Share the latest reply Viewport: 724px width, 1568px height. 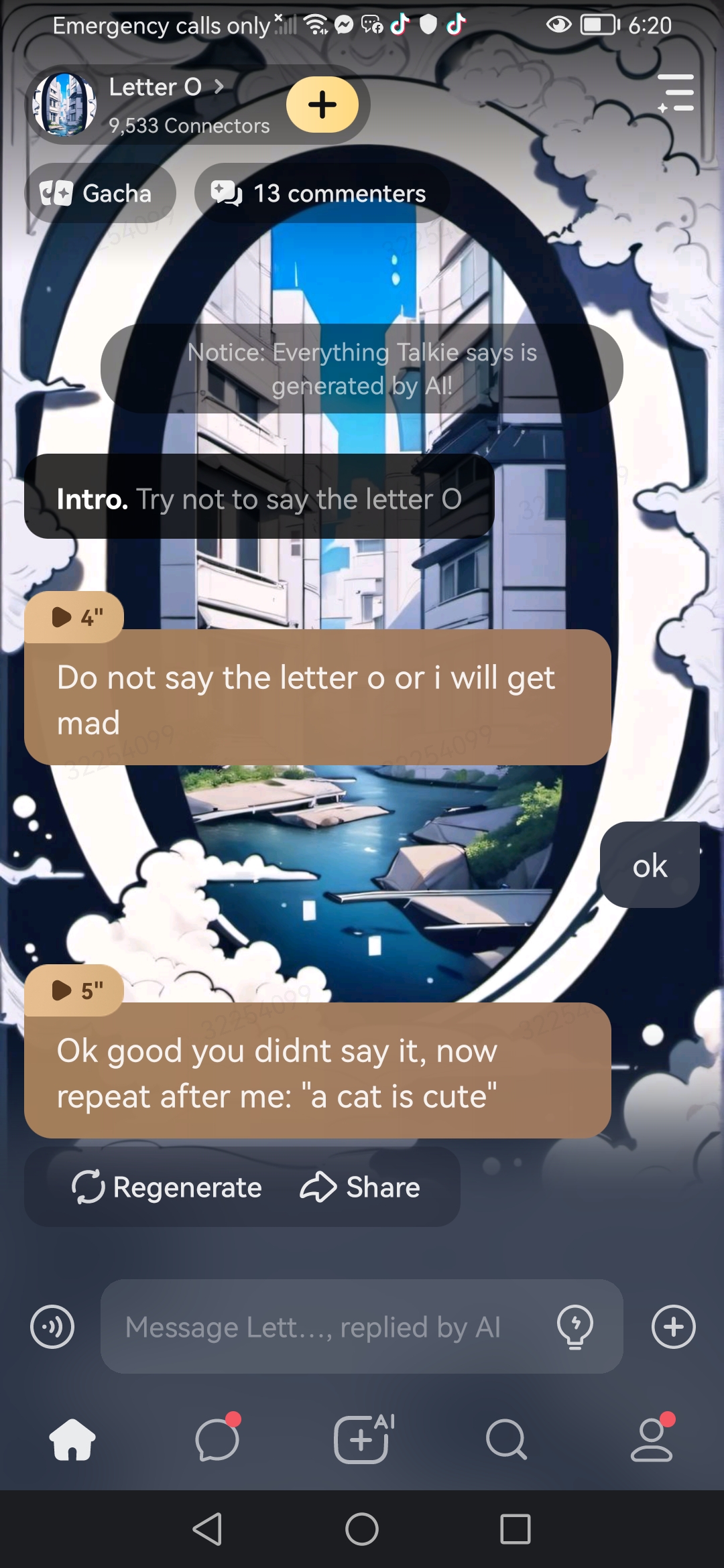tap(360, 1187)
